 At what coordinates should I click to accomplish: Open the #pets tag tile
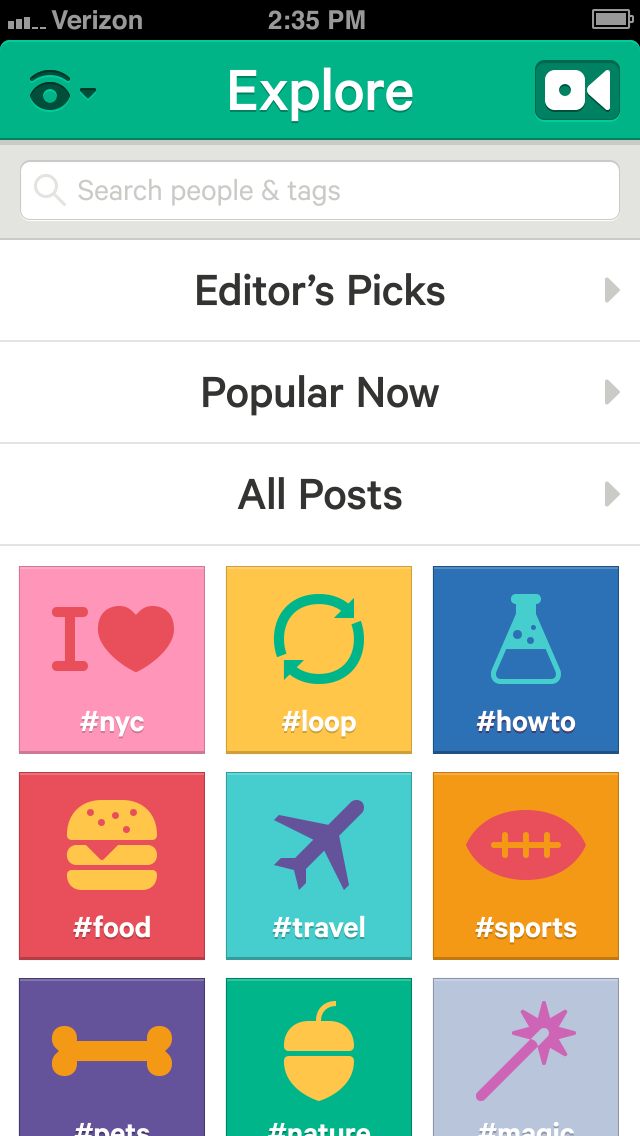pyautogui.click(x=112, y=1058)
